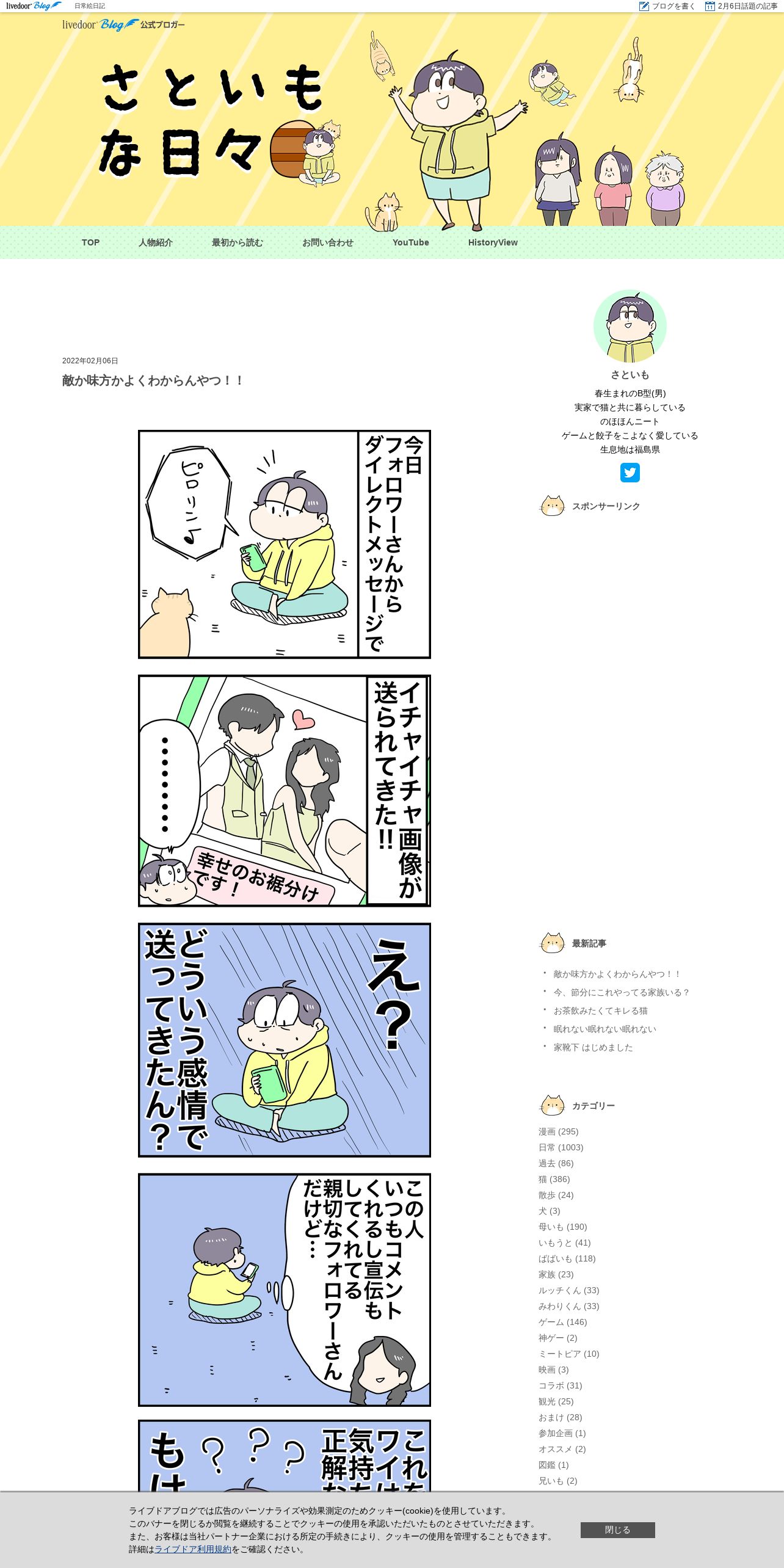Open the お問い合わせ page
This screenshot has width=784, height=1568.
[x=327, y=242]
